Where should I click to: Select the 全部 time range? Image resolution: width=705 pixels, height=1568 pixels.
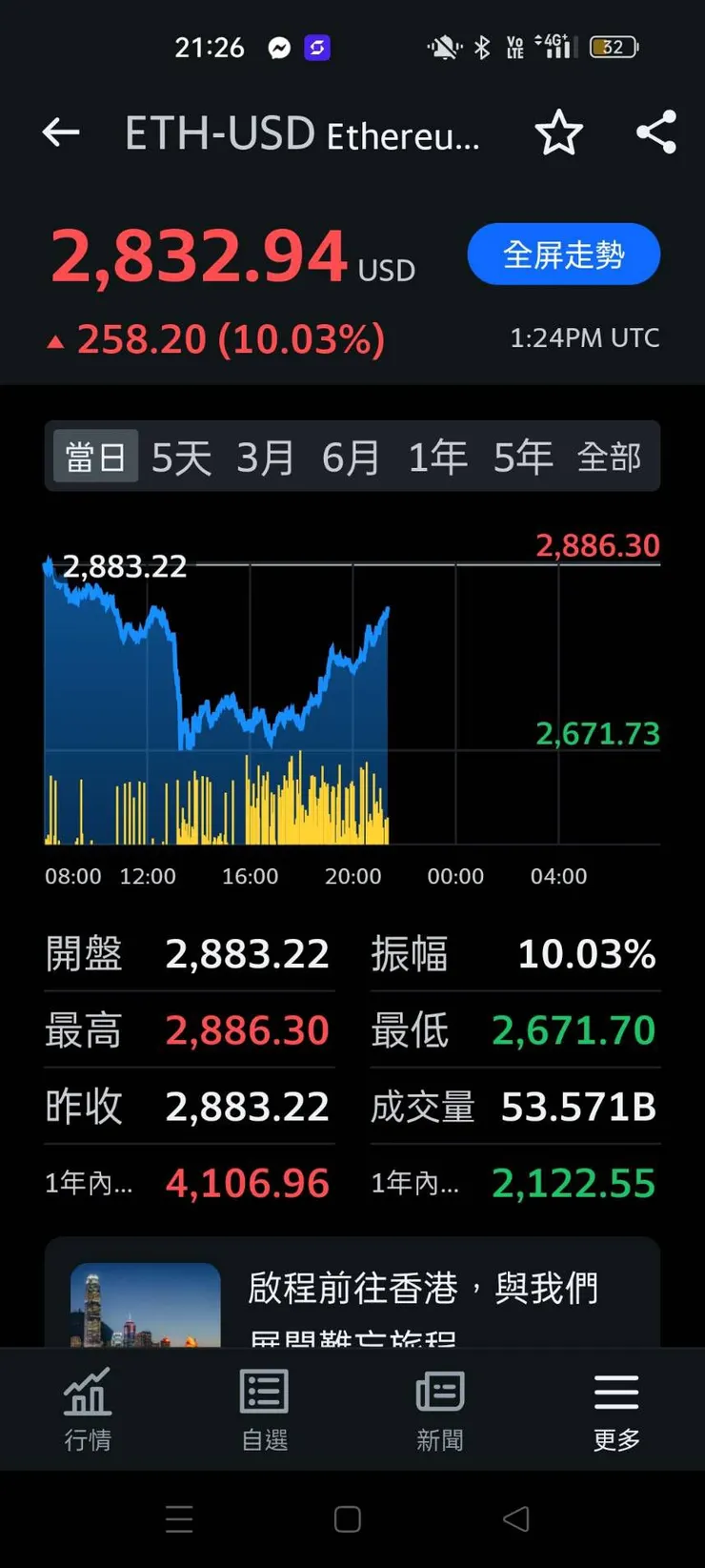(611, 457)
